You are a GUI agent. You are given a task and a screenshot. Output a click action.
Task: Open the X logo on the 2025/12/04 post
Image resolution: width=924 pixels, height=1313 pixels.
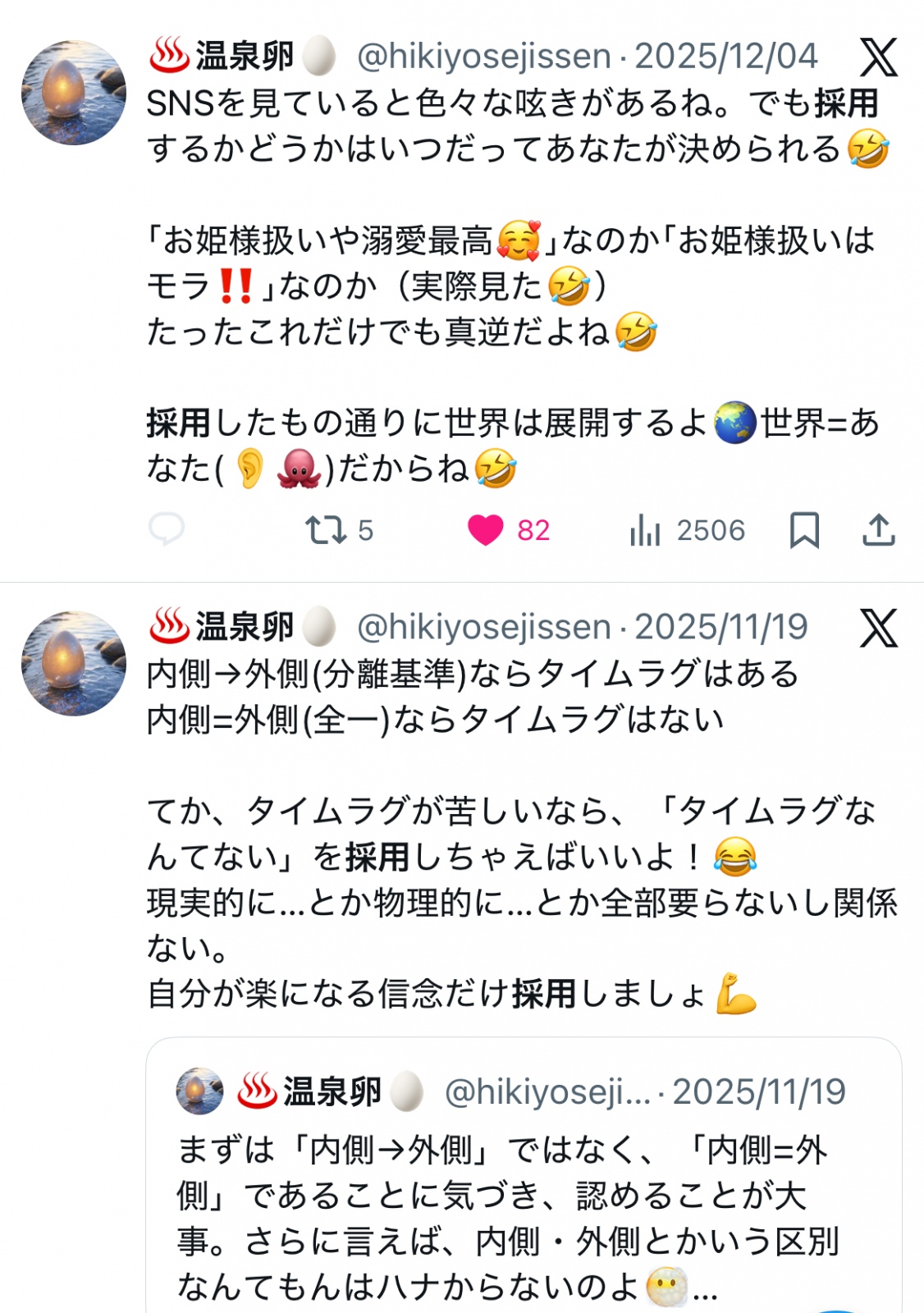[878, 57]
